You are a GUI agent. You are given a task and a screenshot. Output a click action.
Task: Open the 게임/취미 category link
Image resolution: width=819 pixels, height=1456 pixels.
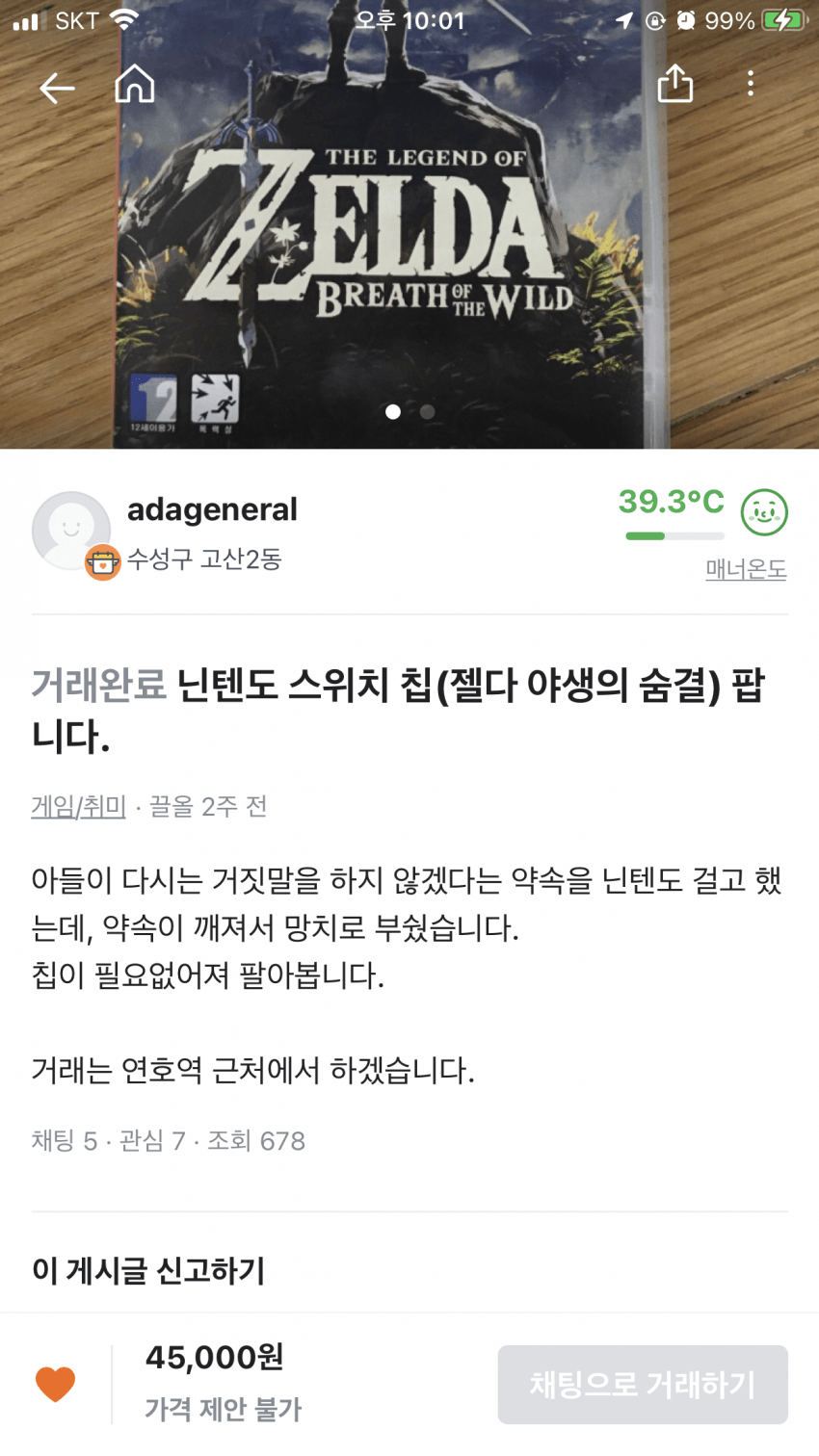(79, 806)
